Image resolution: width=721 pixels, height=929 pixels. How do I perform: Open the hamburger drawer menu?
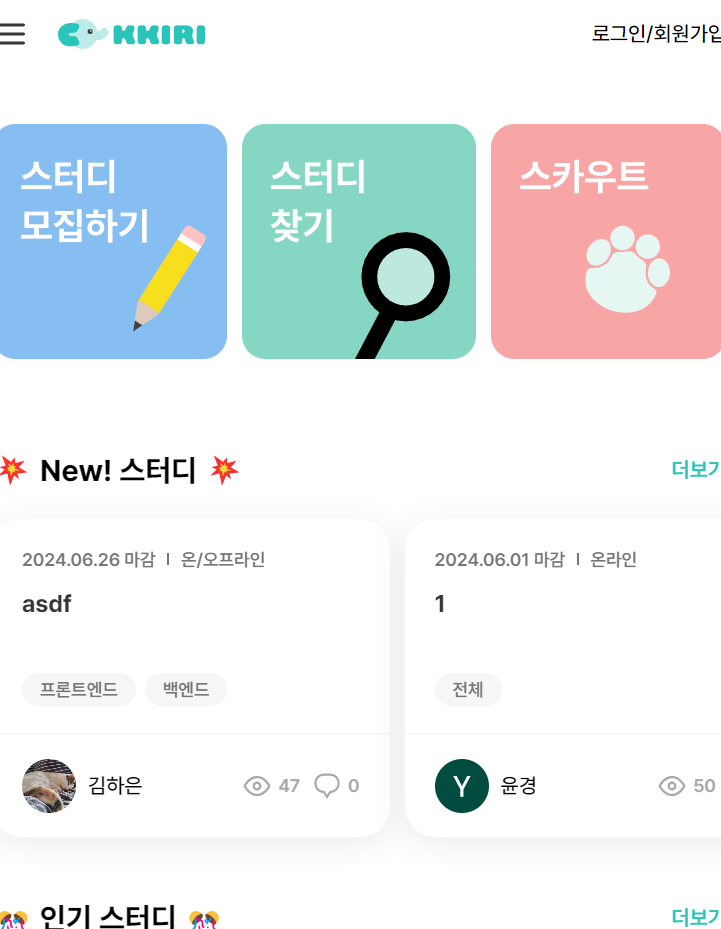pyautogui.click(x=12, y=34)
